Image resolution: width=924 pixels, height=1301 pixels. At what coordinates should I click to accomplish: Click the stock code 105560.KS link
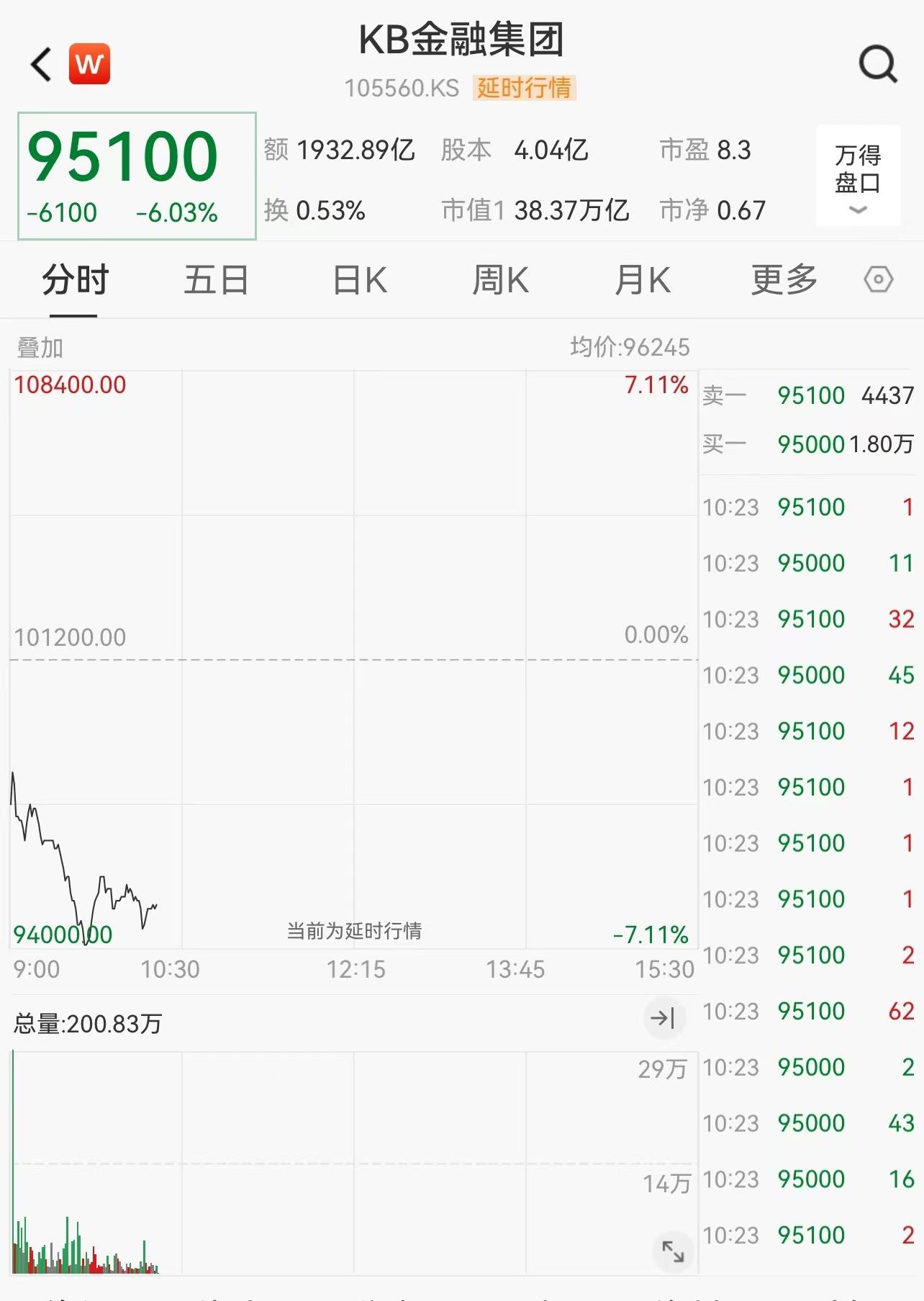[x=402, y=89]
